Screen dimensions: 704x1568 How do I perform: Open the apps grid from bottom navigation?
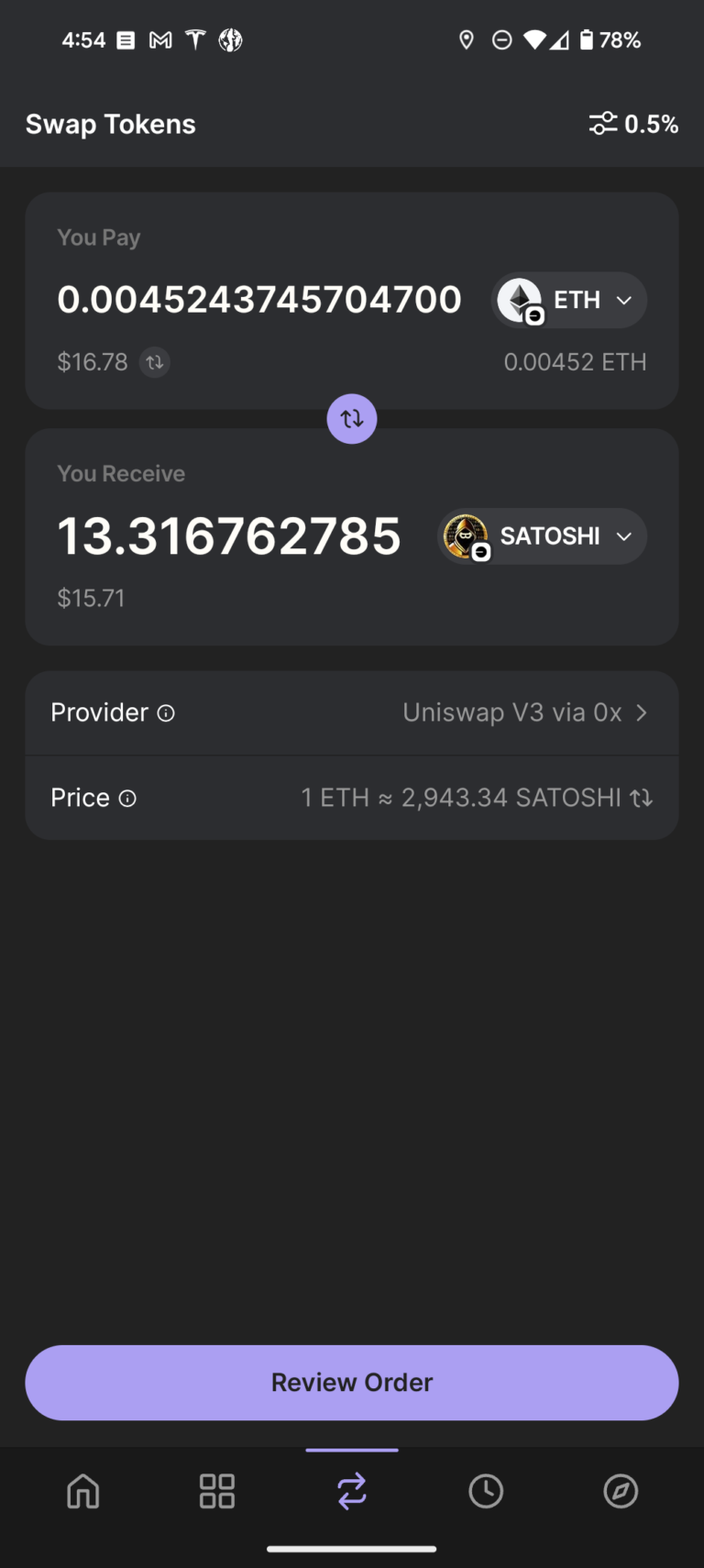pos(216,1492)
